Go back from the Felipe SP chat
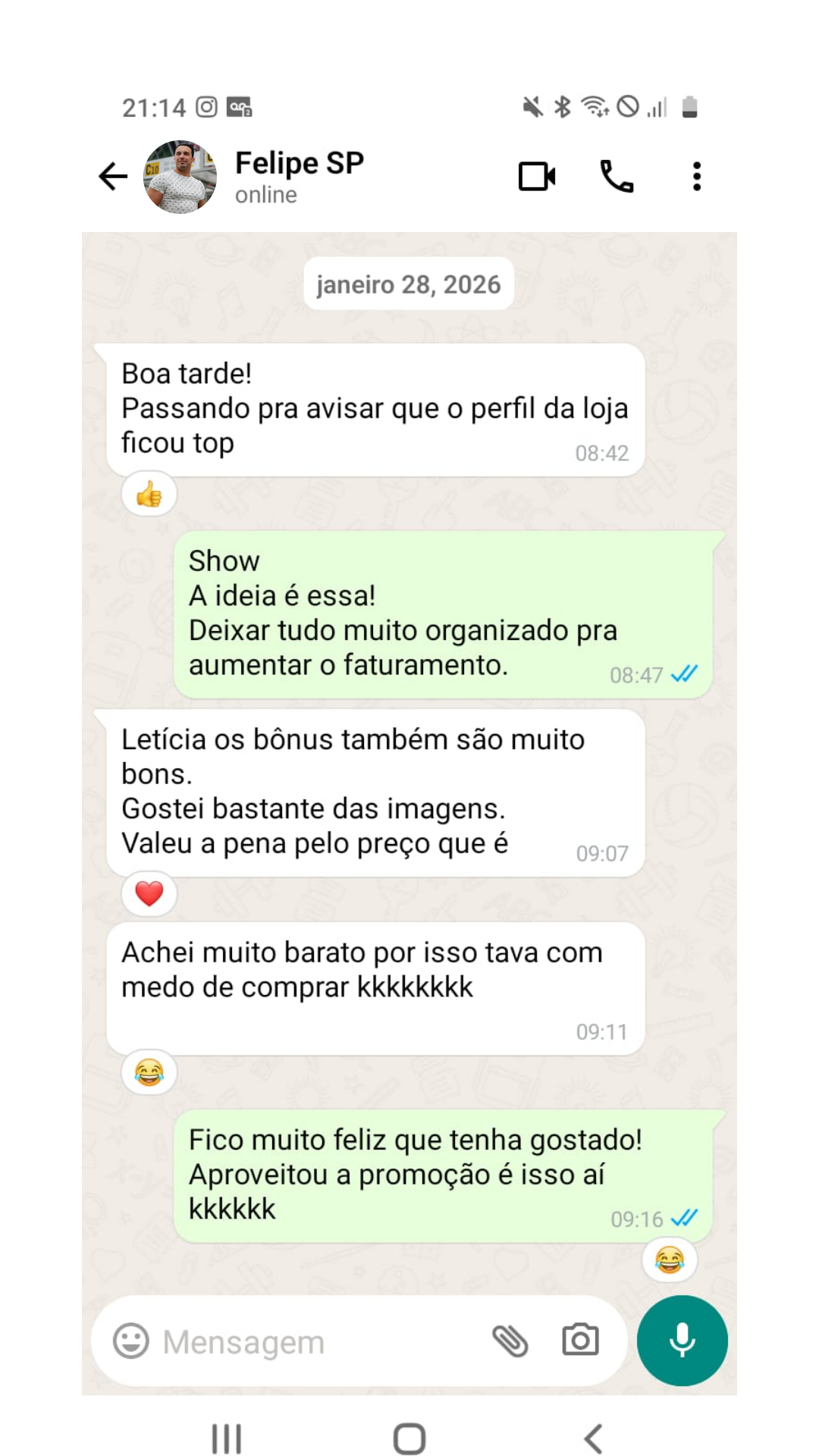 pyautogui.click(x=113, y=177)
